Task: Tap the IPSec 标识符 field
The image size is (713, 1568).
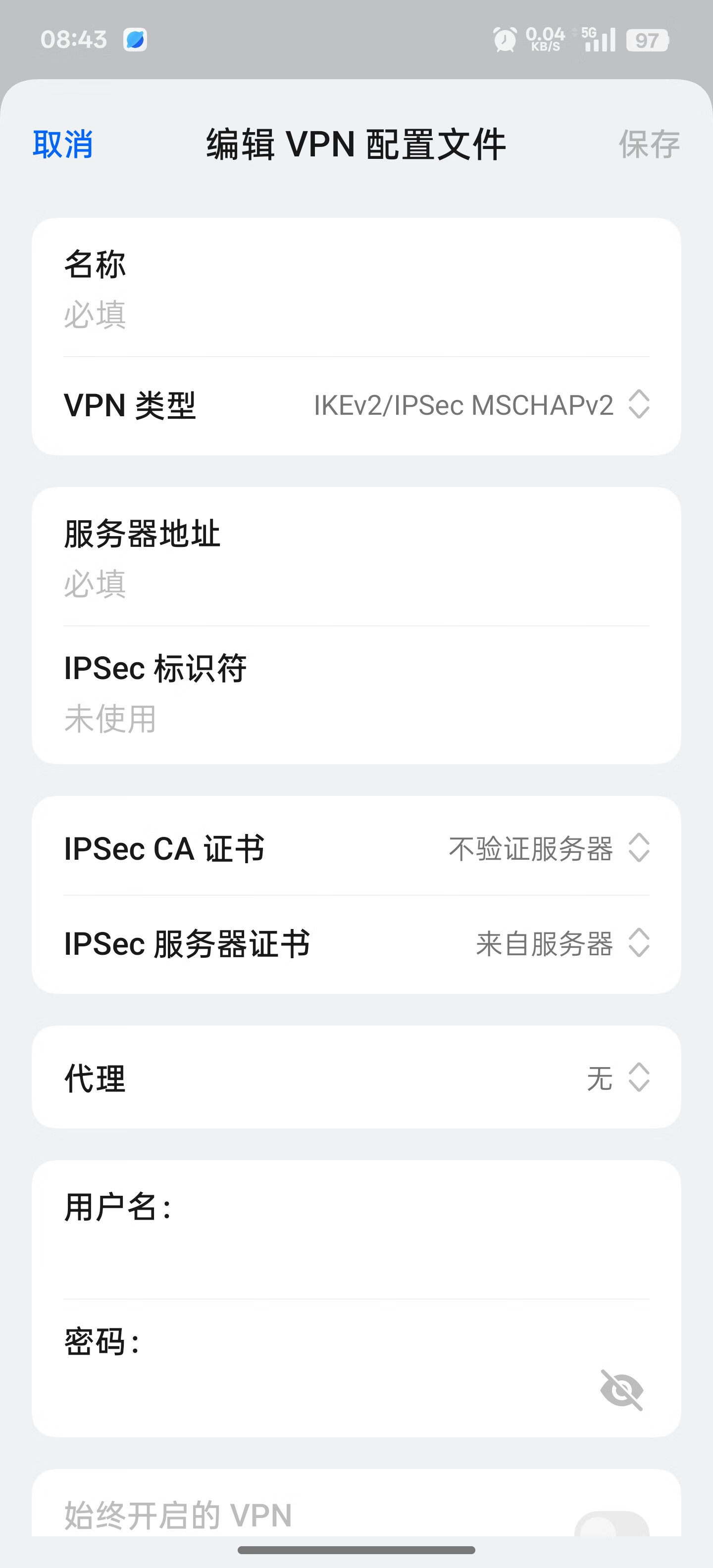Action: click(x=356, y=694)
